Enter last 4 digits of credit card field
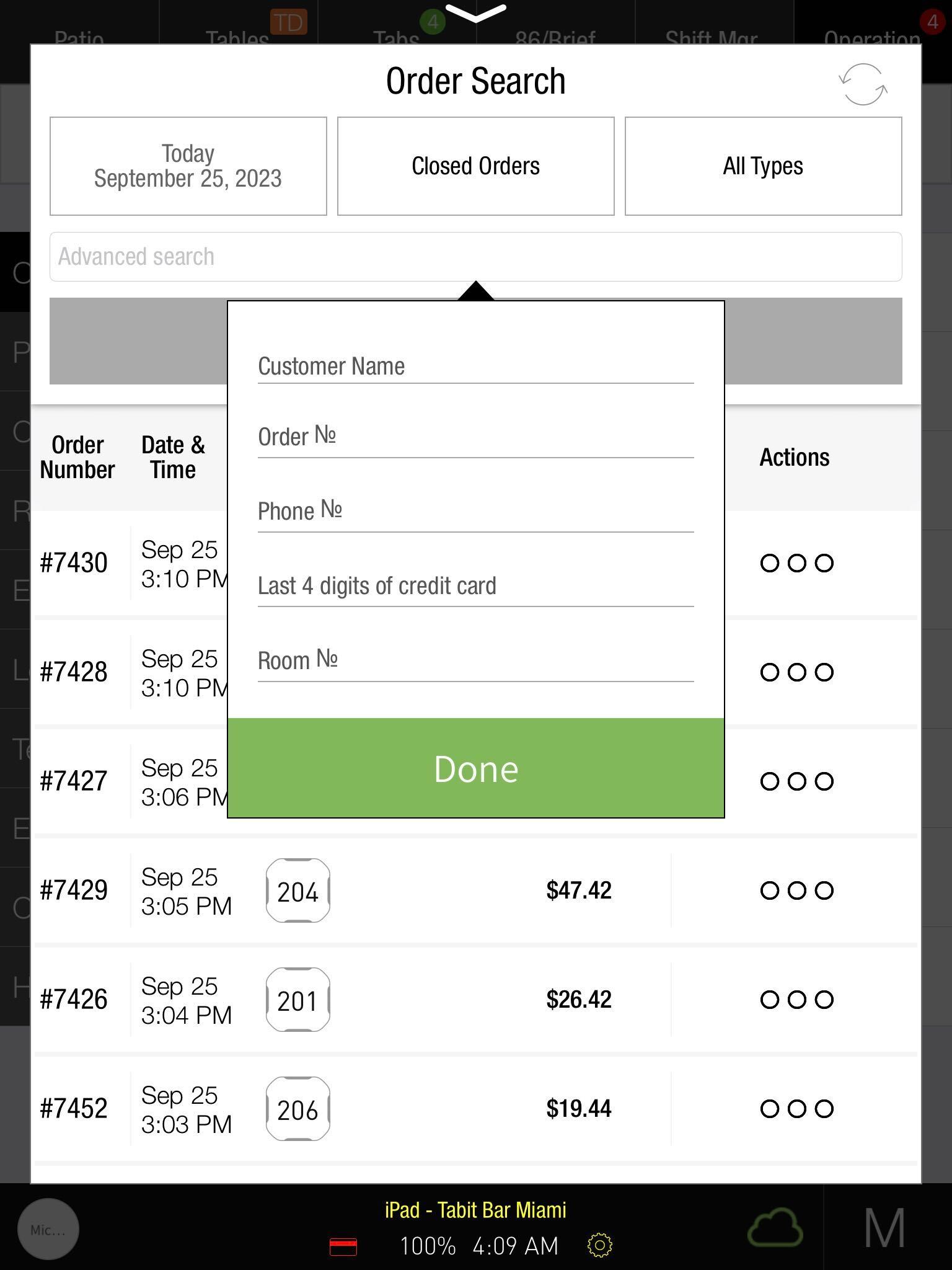 pyautogui.click(x=475, y=586)
